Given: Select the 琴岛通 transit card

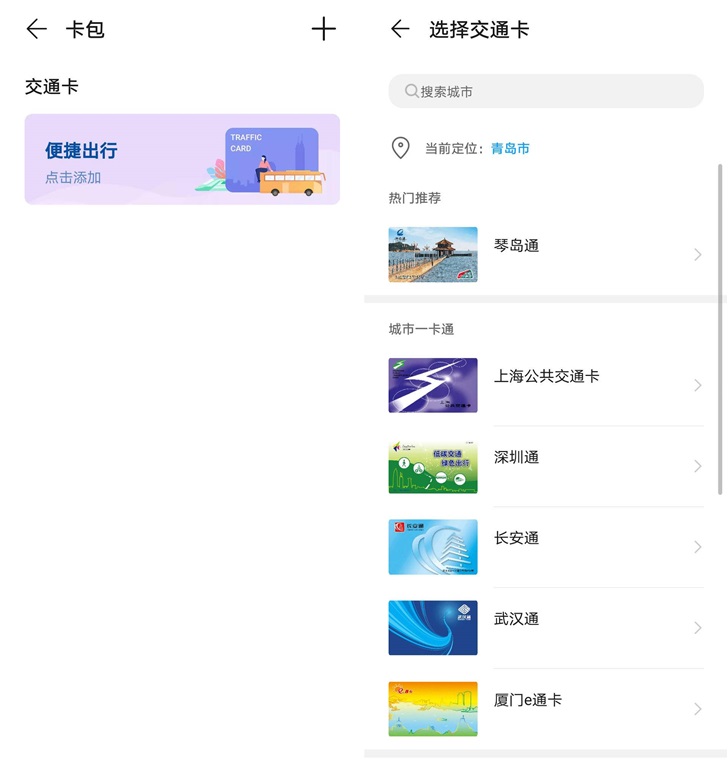Looking at the screenshot, I should coord(545,255).
